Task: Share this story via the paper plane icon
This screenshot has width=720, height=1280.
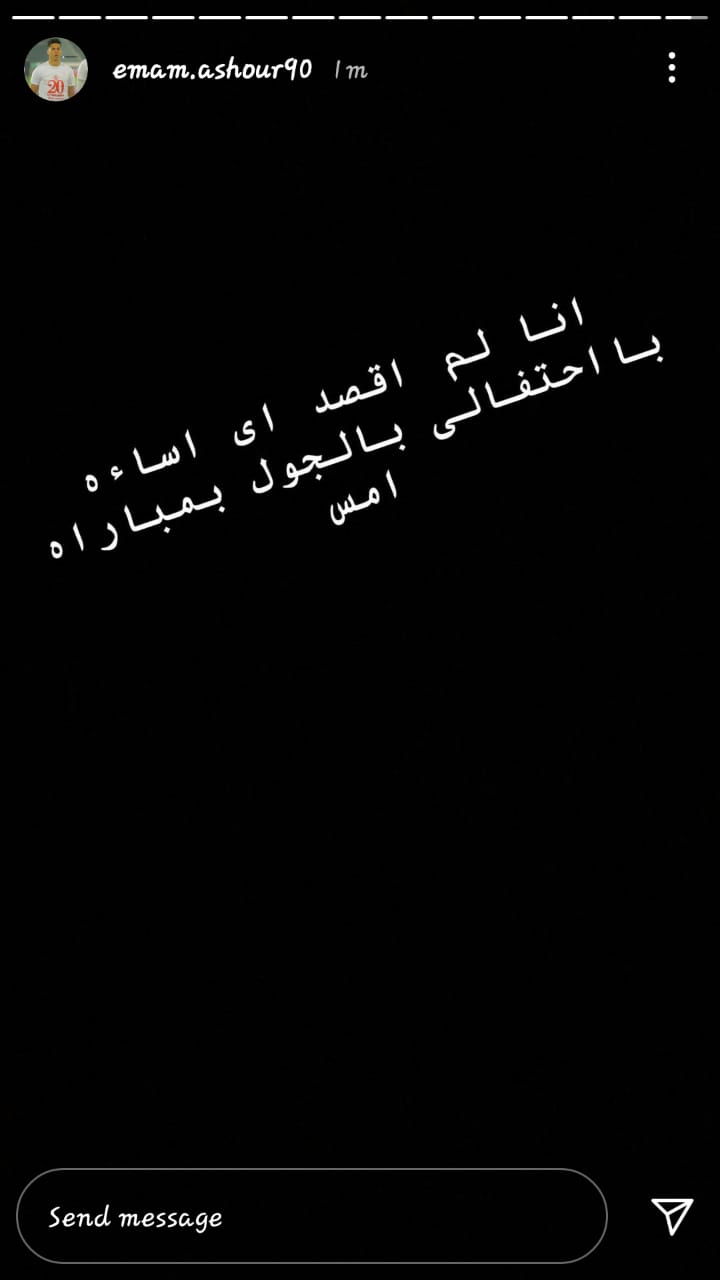Action: coord(671,1215)
